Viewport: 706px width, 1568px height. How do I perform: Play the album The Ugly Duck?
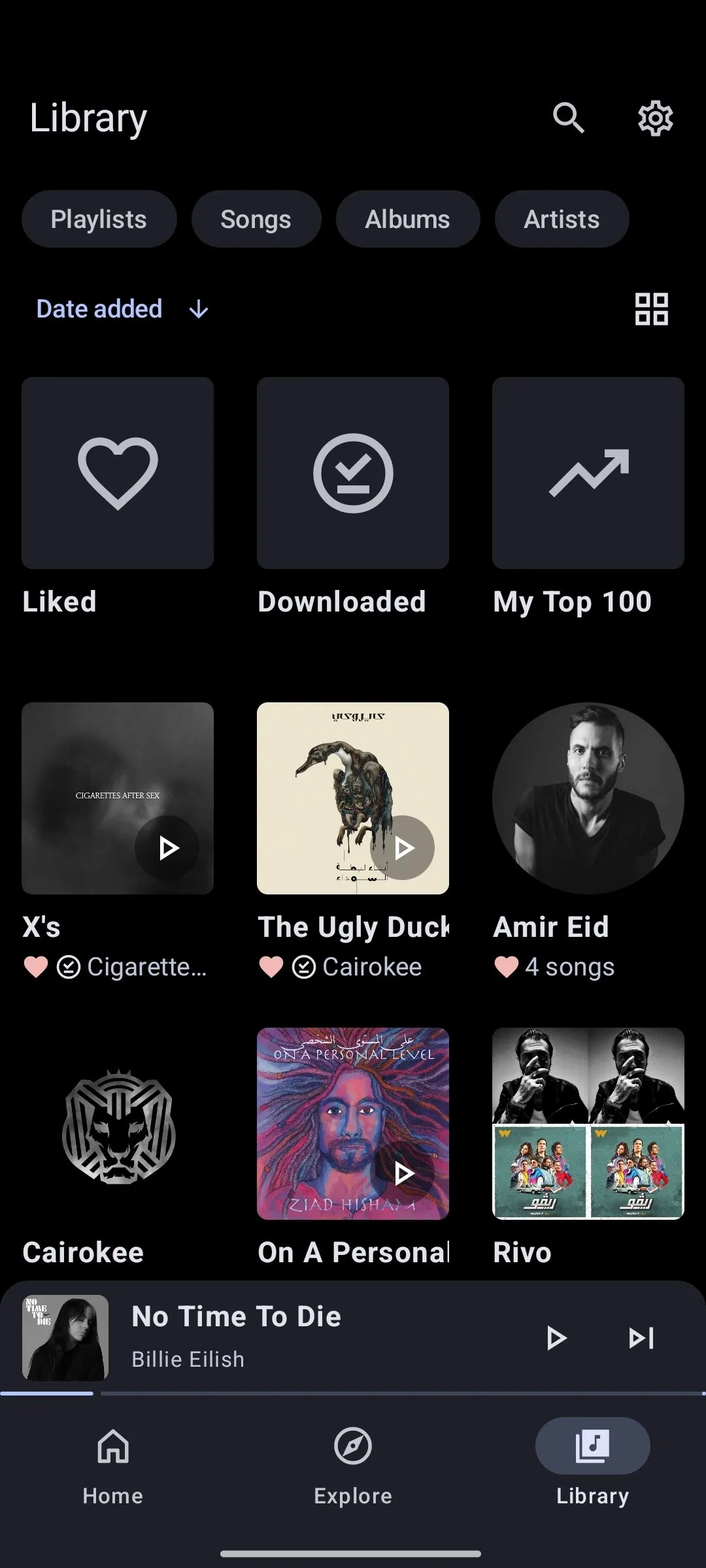403,847
